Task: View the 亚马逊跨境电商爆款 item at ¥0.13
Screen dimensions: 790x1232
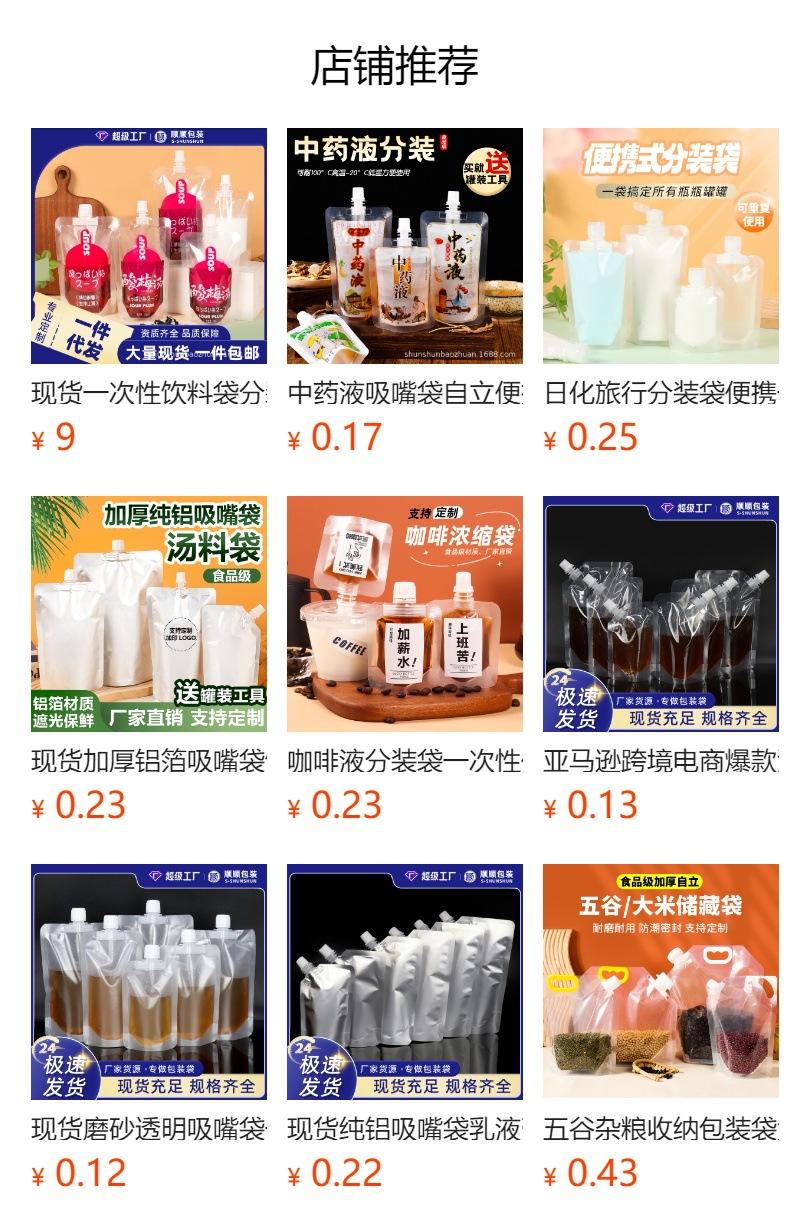Action: pos(661,660)
